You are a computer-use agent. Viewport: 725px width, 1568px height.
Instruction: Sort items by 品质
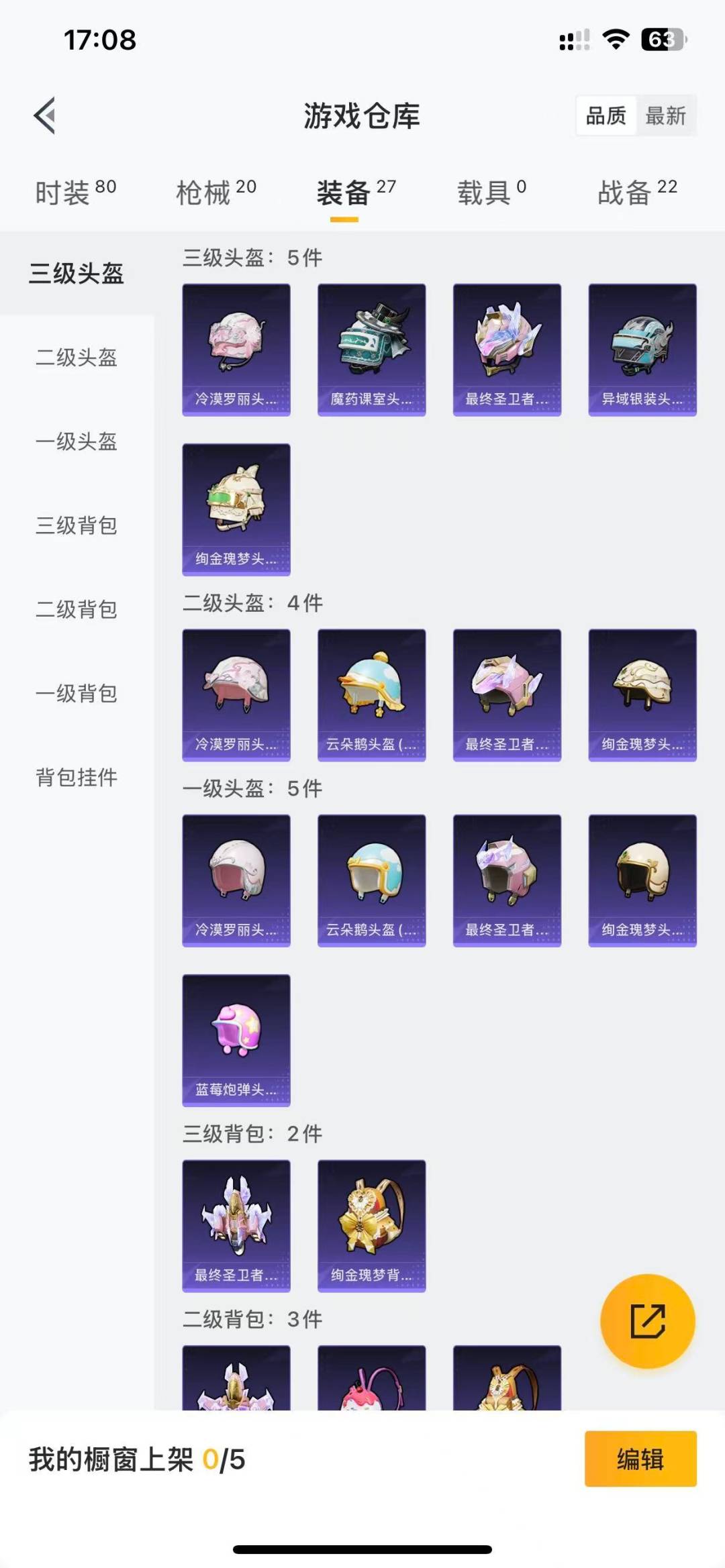click(x=606, y=116)
